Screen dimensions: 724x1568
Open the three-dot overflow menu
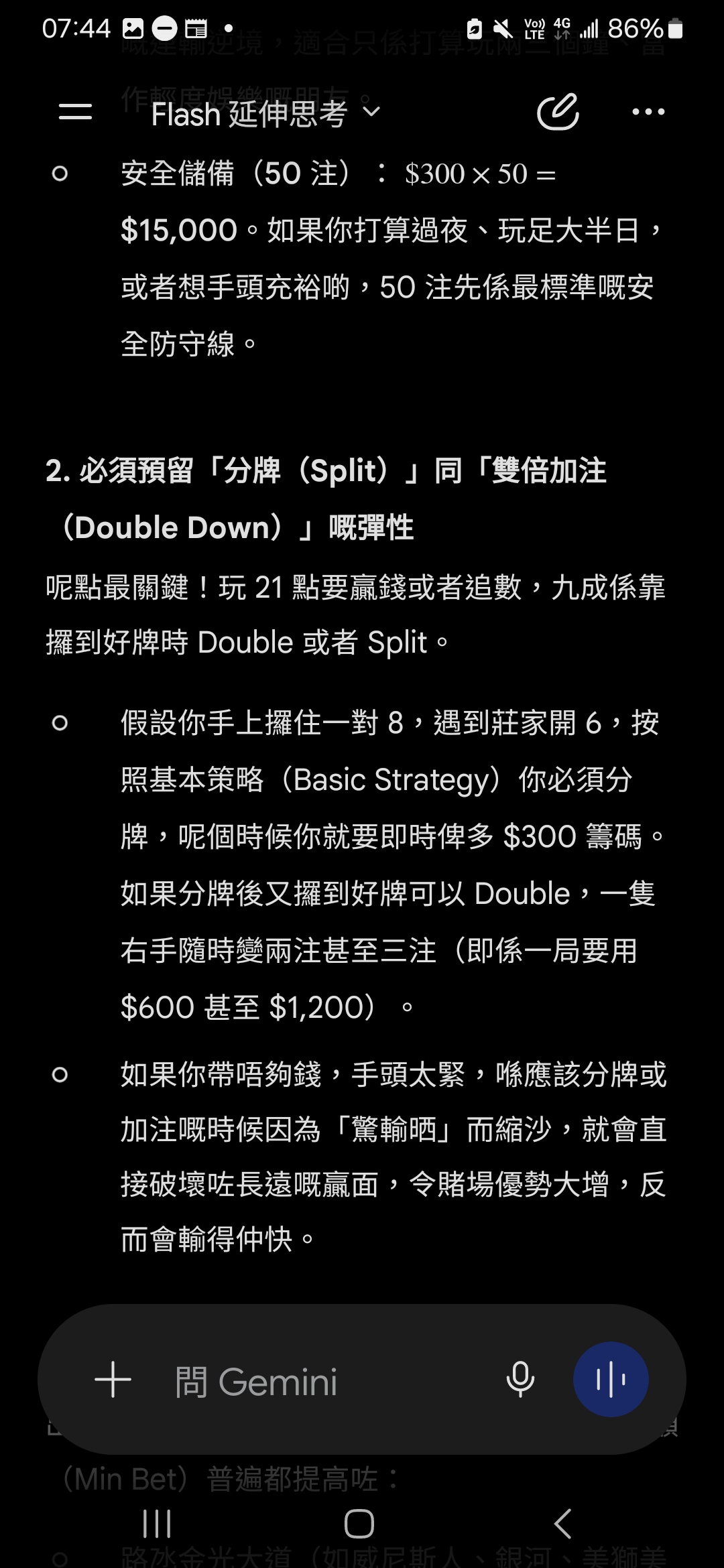(648, 112)
